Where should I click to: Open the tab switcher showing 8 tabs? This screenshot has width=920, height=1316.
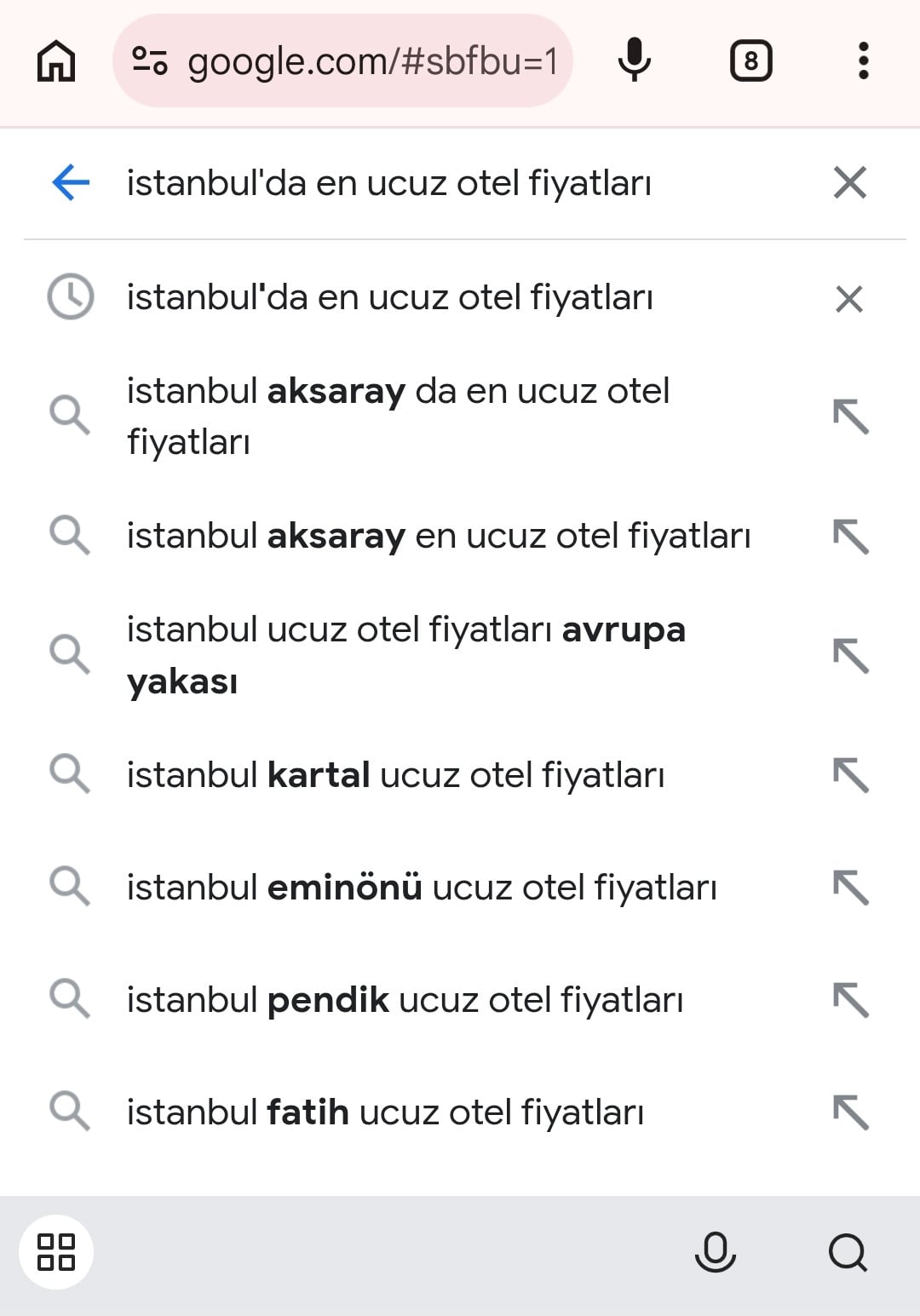(x=750, y=61)
